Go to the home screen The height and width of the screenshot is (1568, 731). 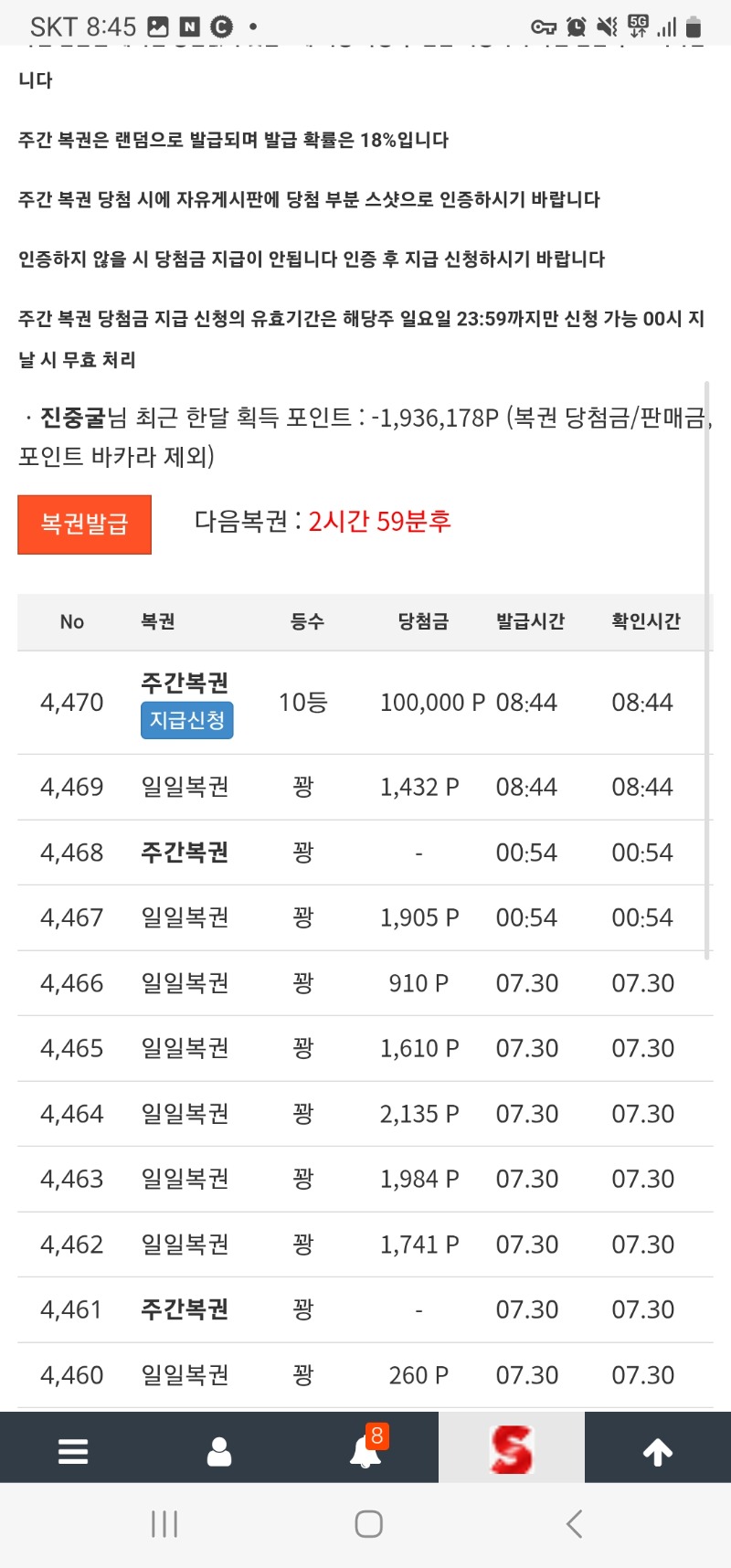pos(368,1524)
